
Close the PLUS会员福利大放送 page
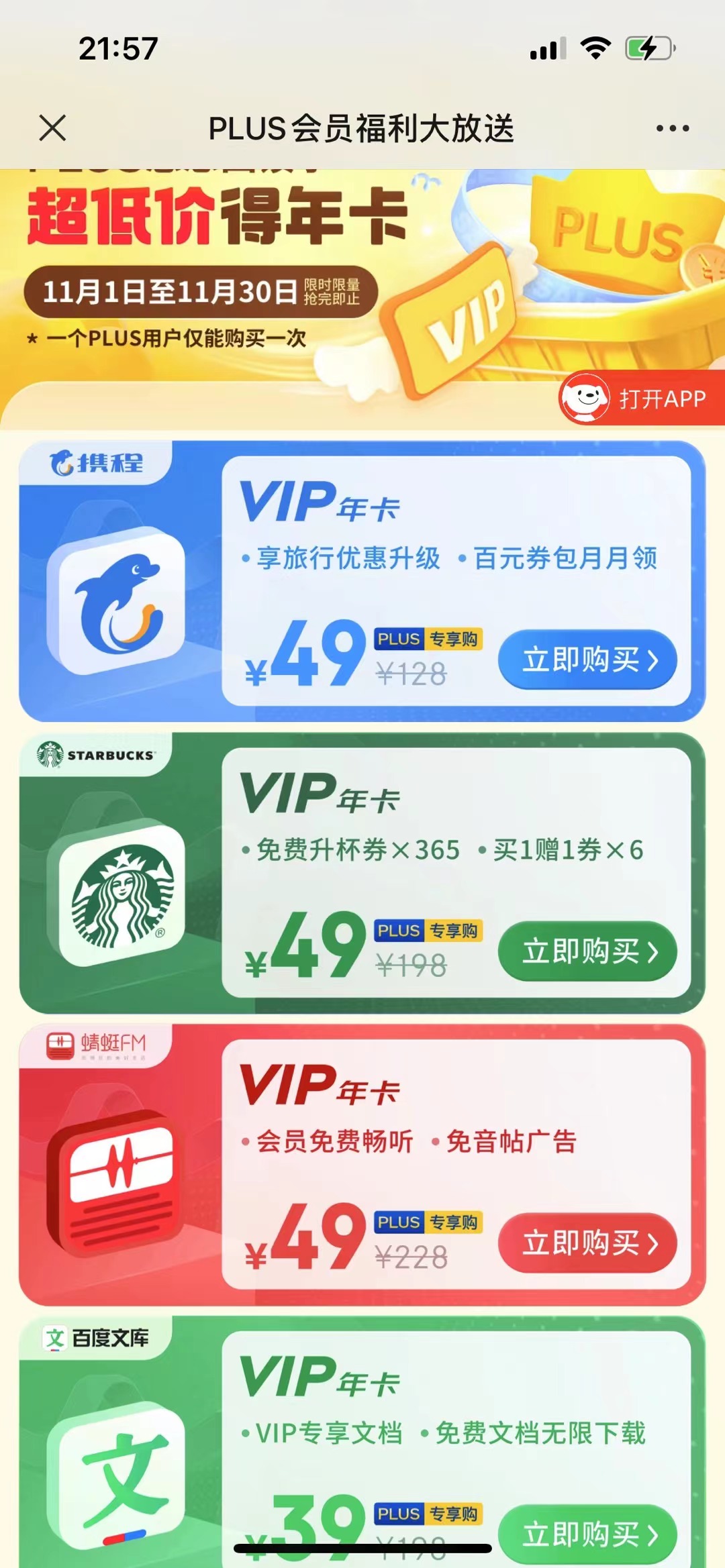[52, 128]
